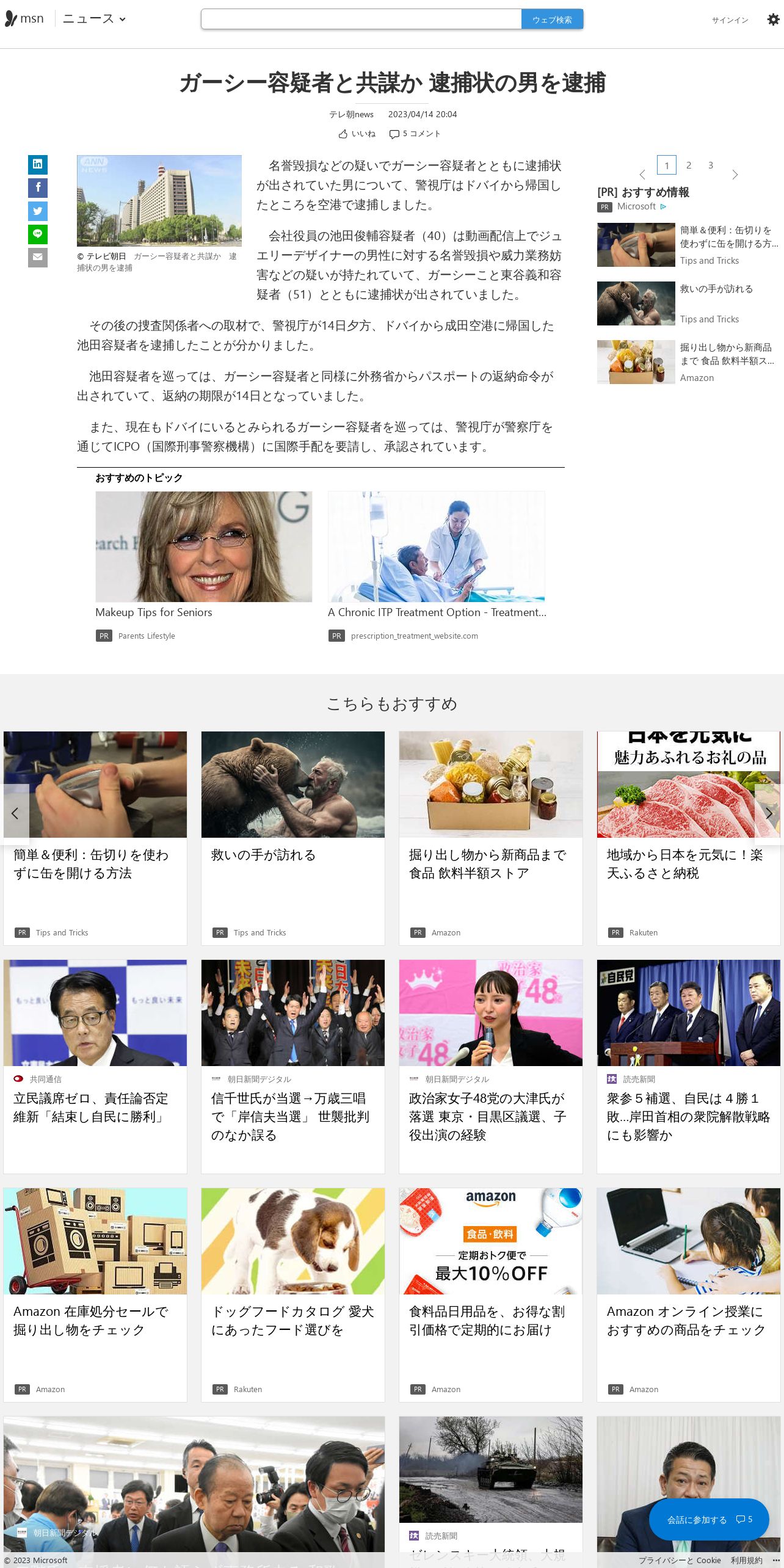Image resolution: width=784 pixels, height=1568 pixels.
Task: Like the article with いいね
Action: click(357, 134)
